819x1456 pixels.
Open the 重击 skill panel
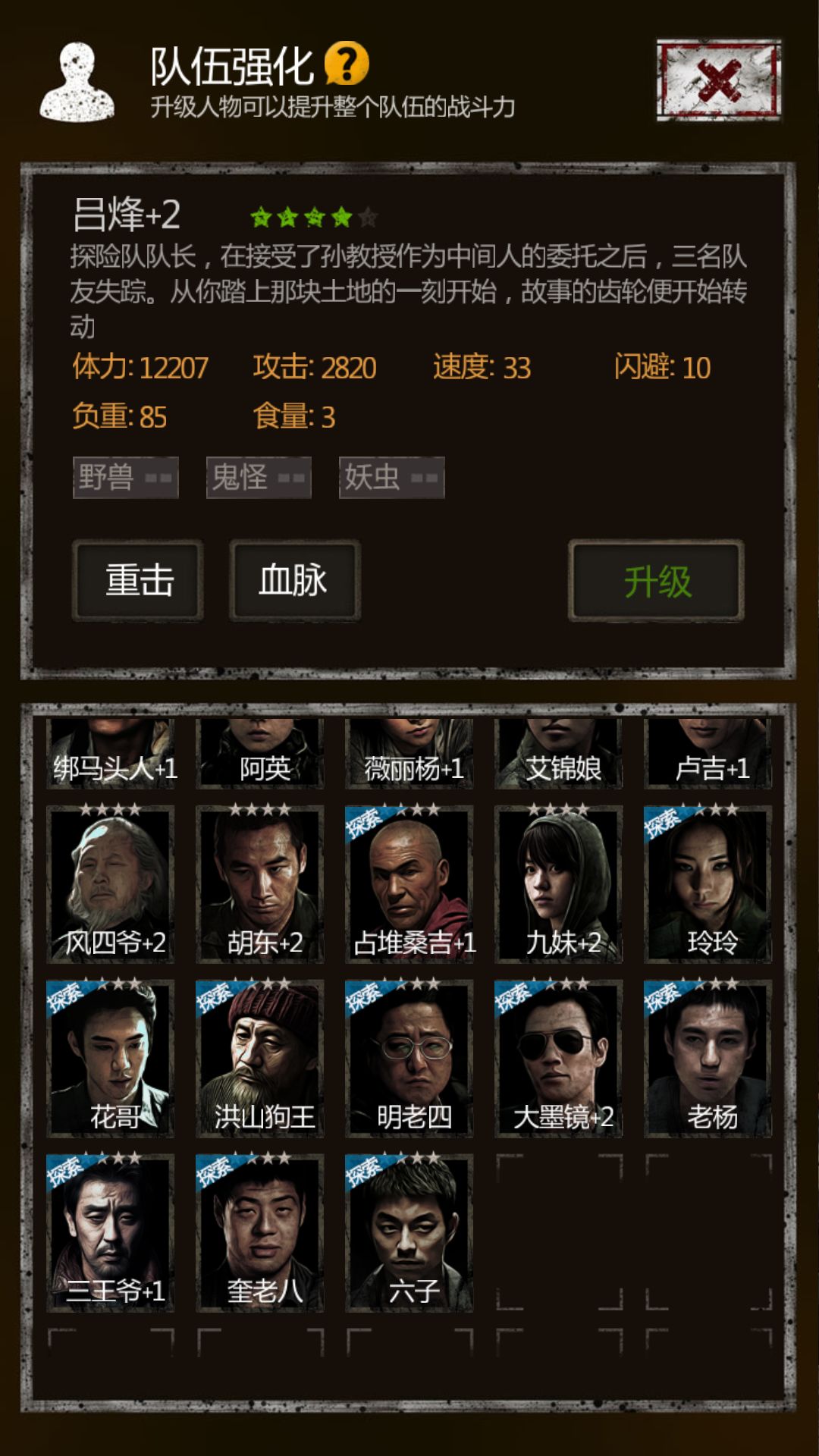tap(136, 581)
